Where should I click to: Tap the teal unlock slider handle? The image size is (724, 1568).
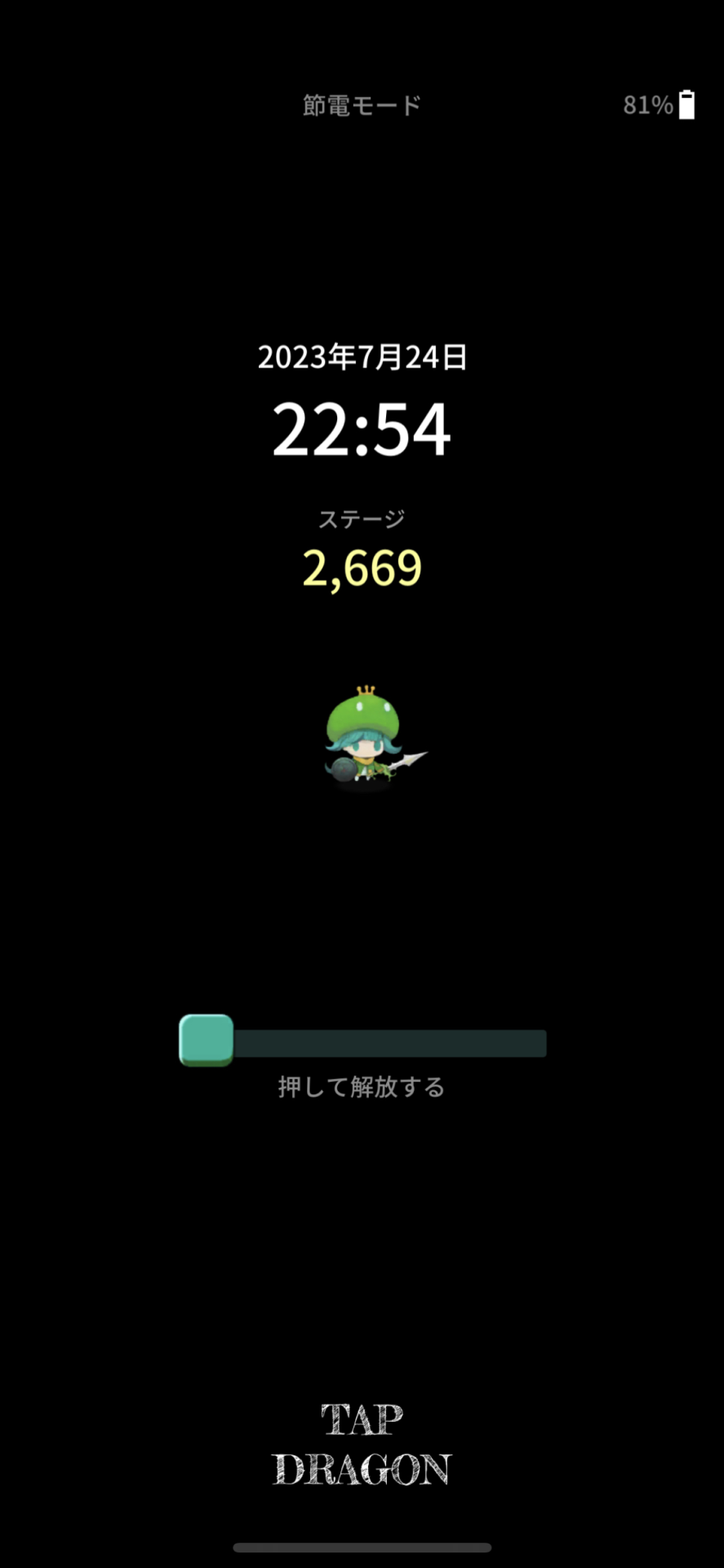pyautogui.click(x=205, y=1041)
